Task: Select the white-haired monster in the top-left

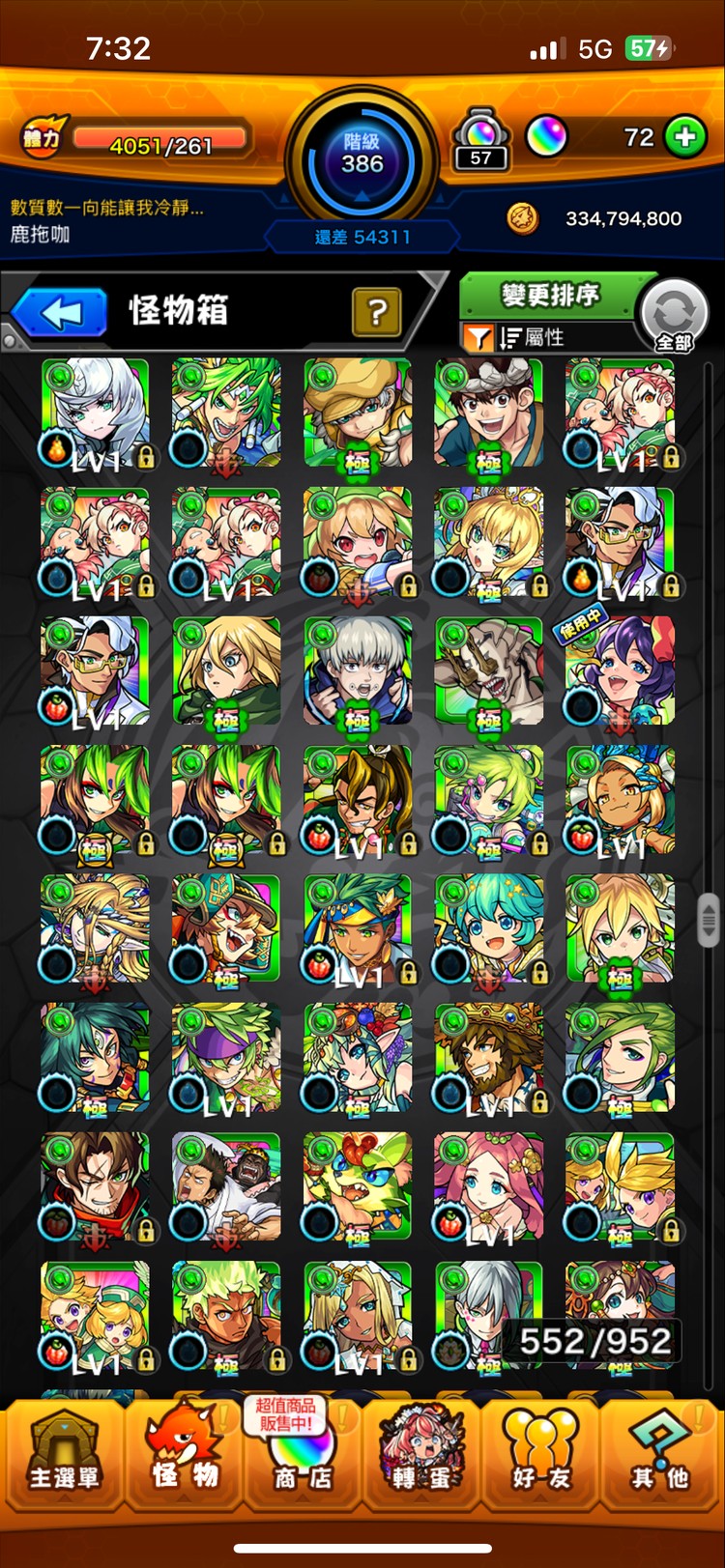Action: (95, 413)
